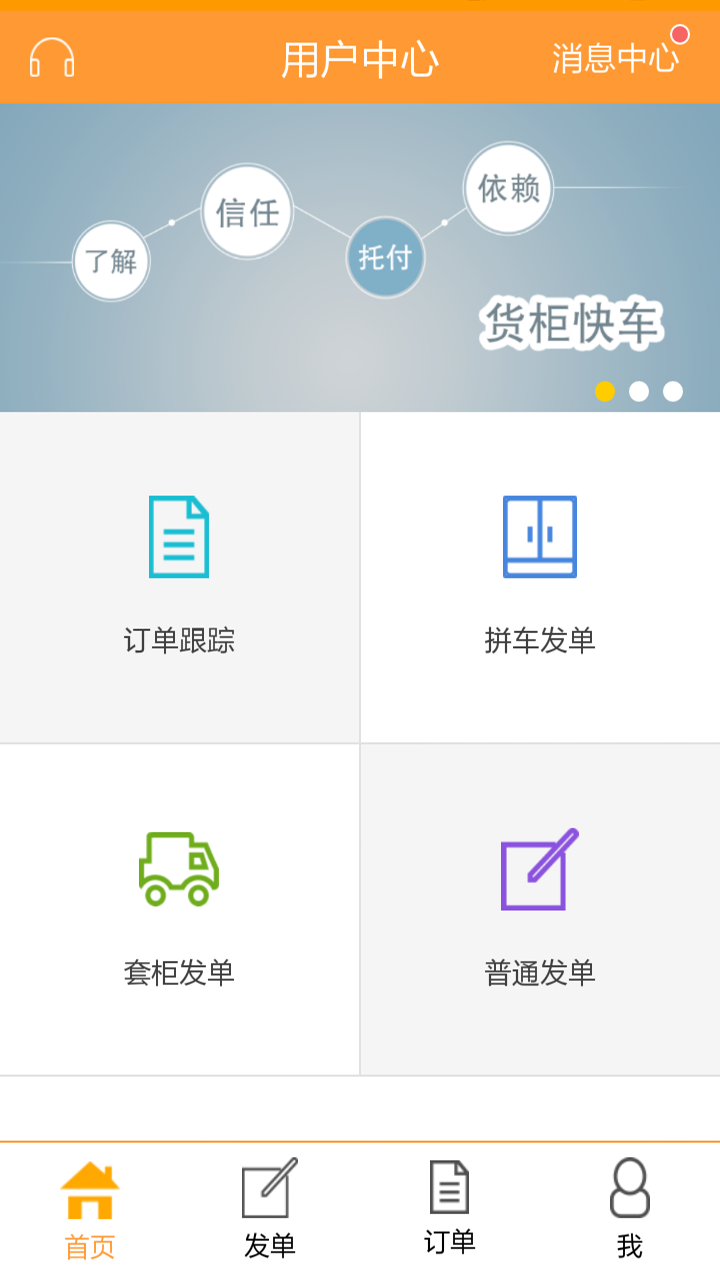This screenshot has width=720, height=1280.
Task: Tap the purple pen icon for 普通发单
Action: [x=537, y=869]
